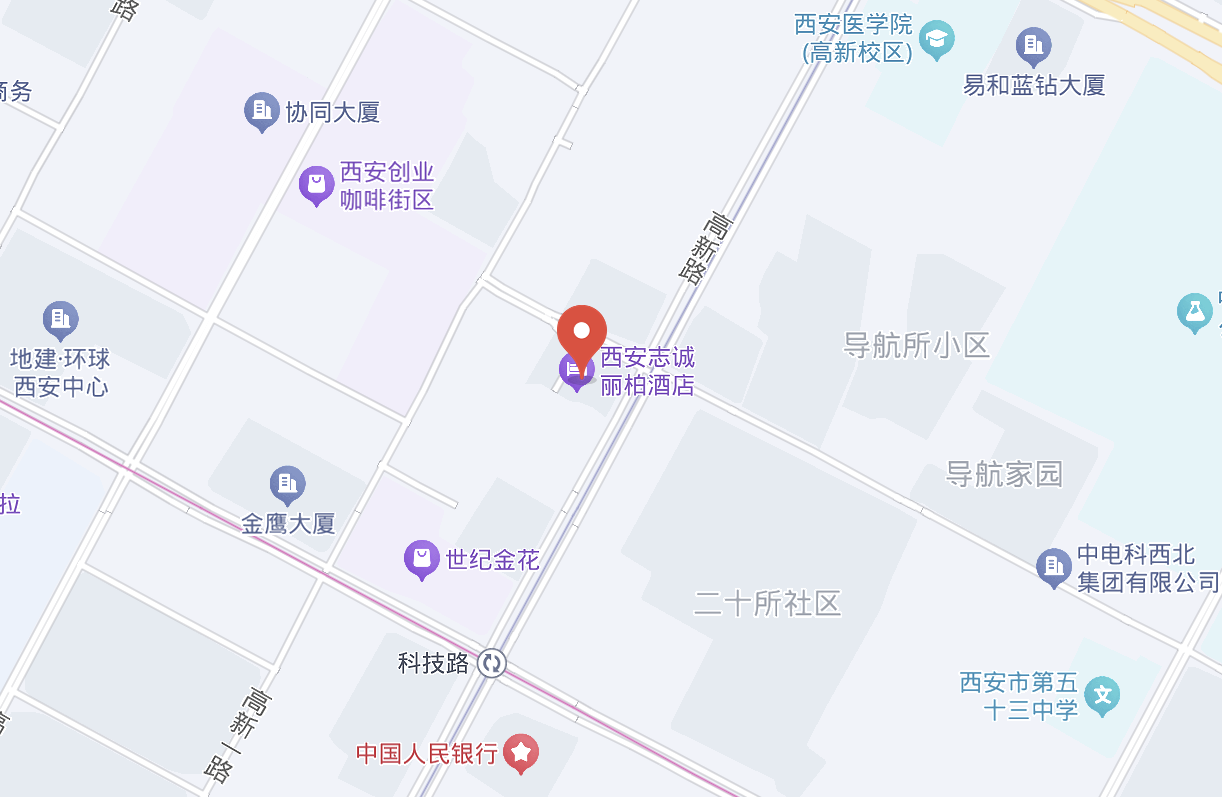
Task: Select 中电科西北集团有限公司 marker
Action: [1053, 567]
